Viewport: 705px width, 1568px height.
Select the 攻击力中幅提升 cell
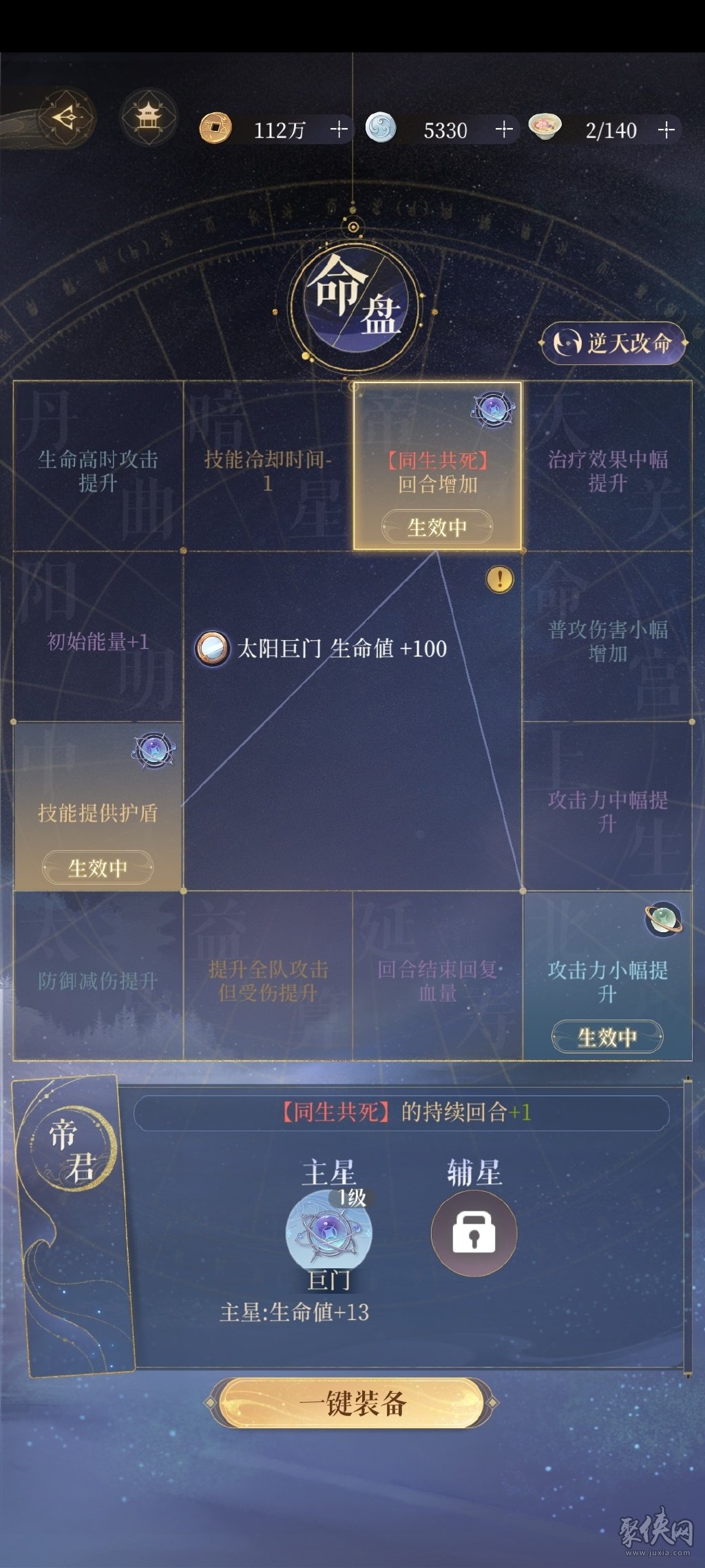(607, 810)
